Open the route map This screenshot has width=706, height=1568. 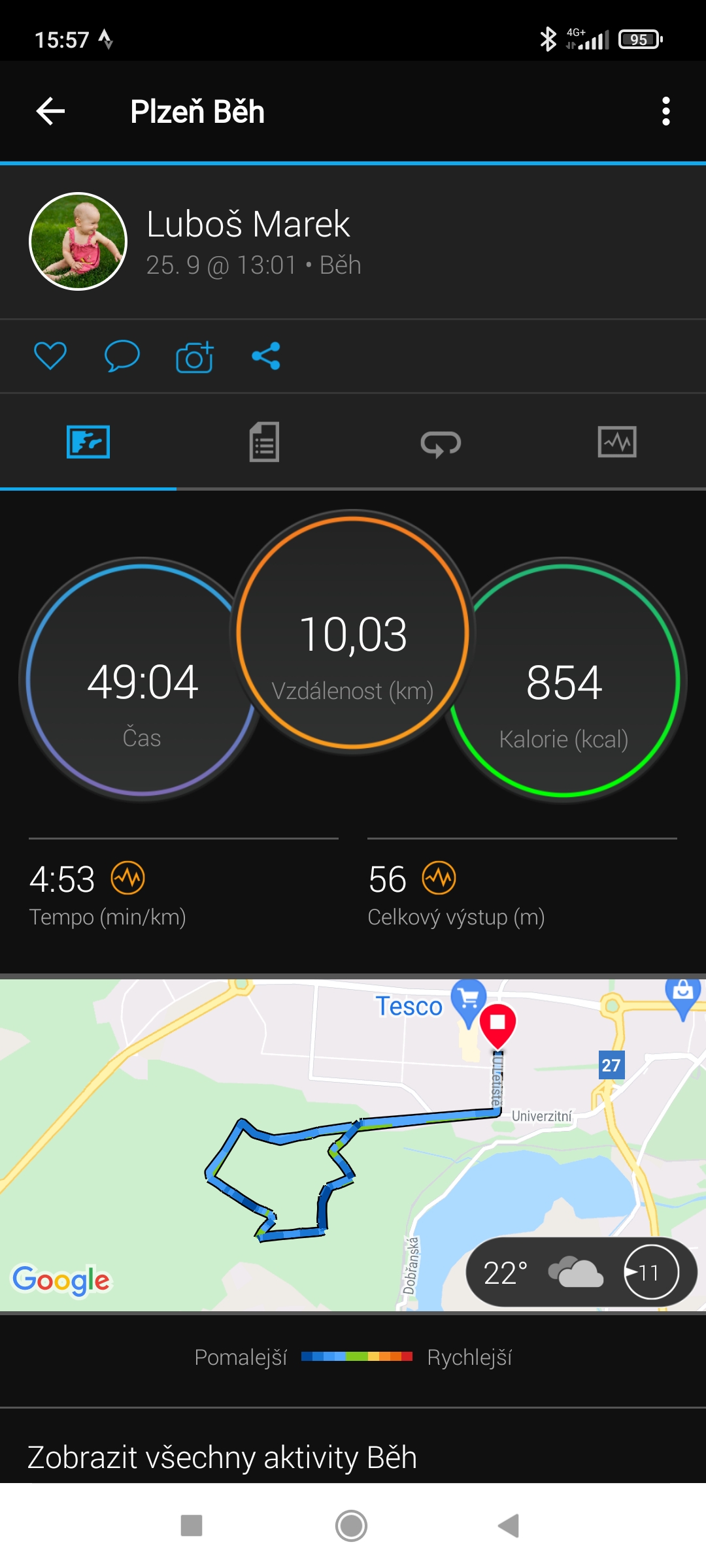353,1145
